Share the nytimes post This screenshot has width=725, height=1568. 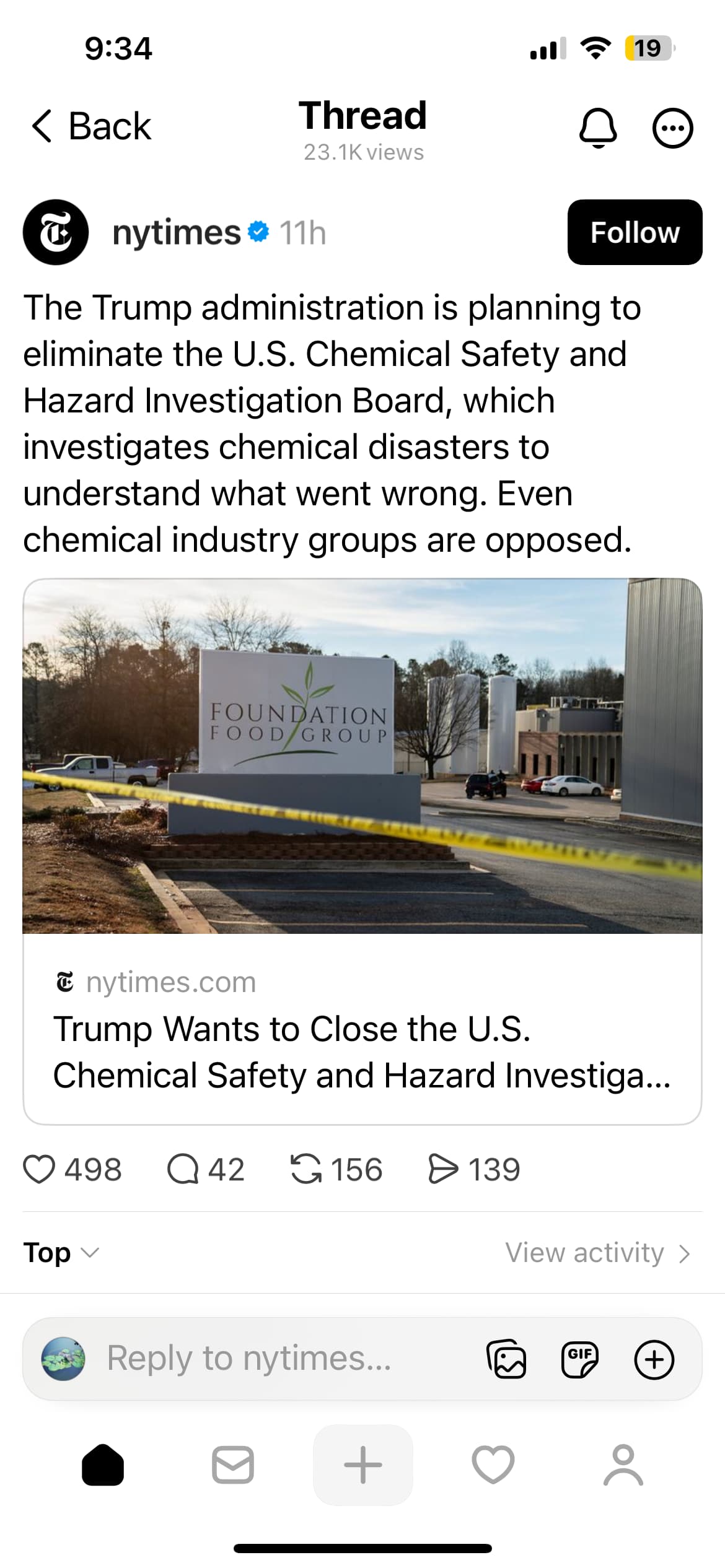tap(443, 1170)
